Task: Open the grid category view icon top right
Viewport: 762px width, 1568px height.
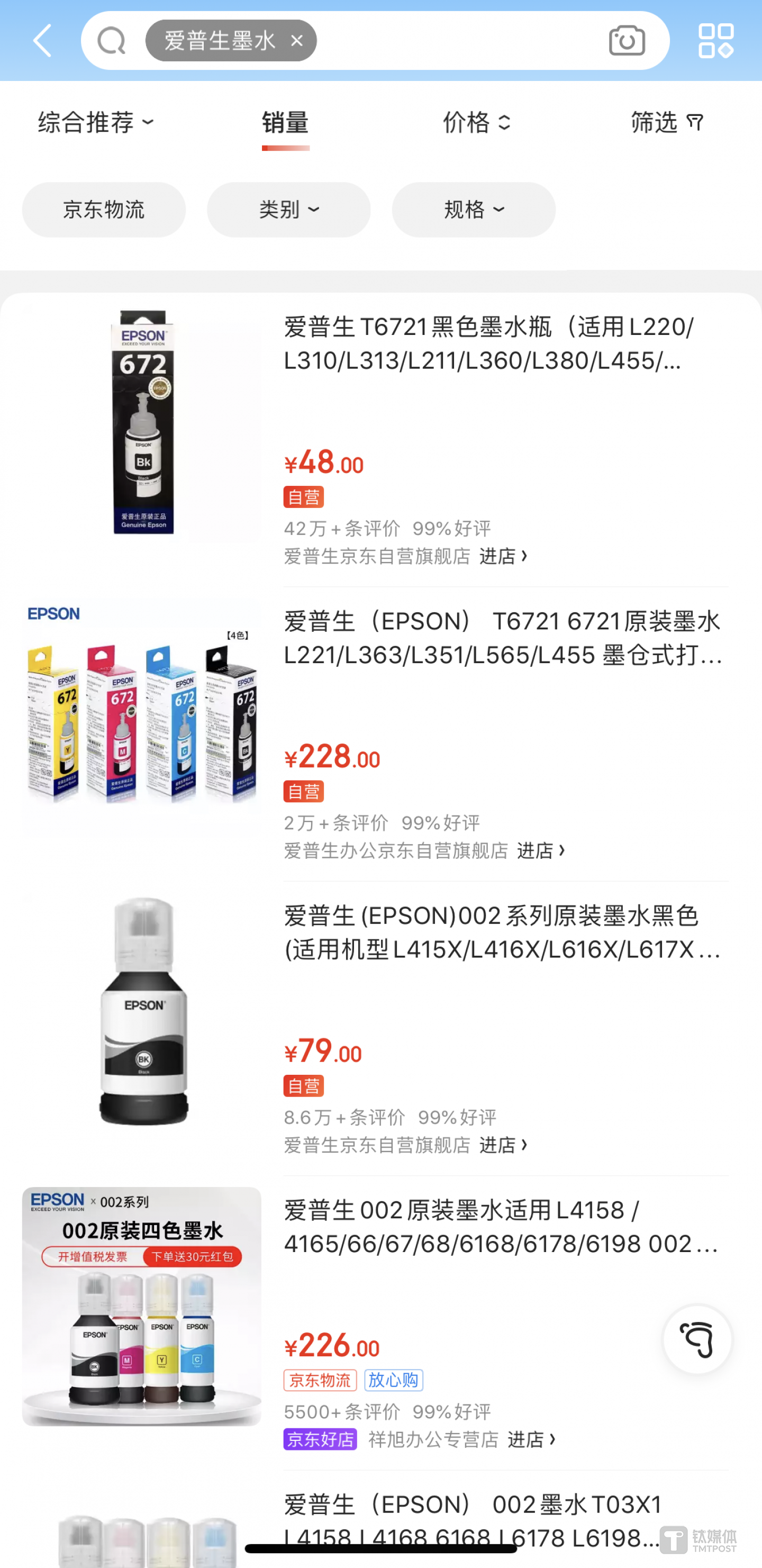Action: point(716,40)
